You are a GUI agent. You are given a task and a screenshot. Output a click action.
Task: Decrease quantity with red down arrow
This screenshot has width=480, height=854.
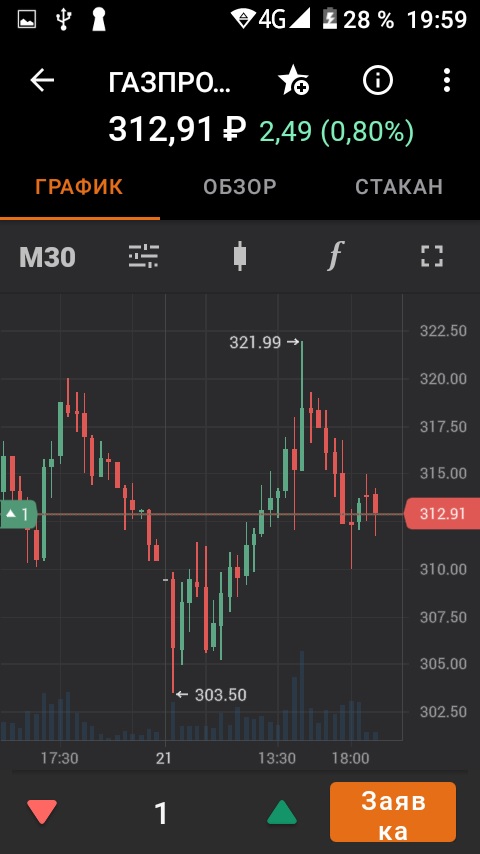[42, 812]
